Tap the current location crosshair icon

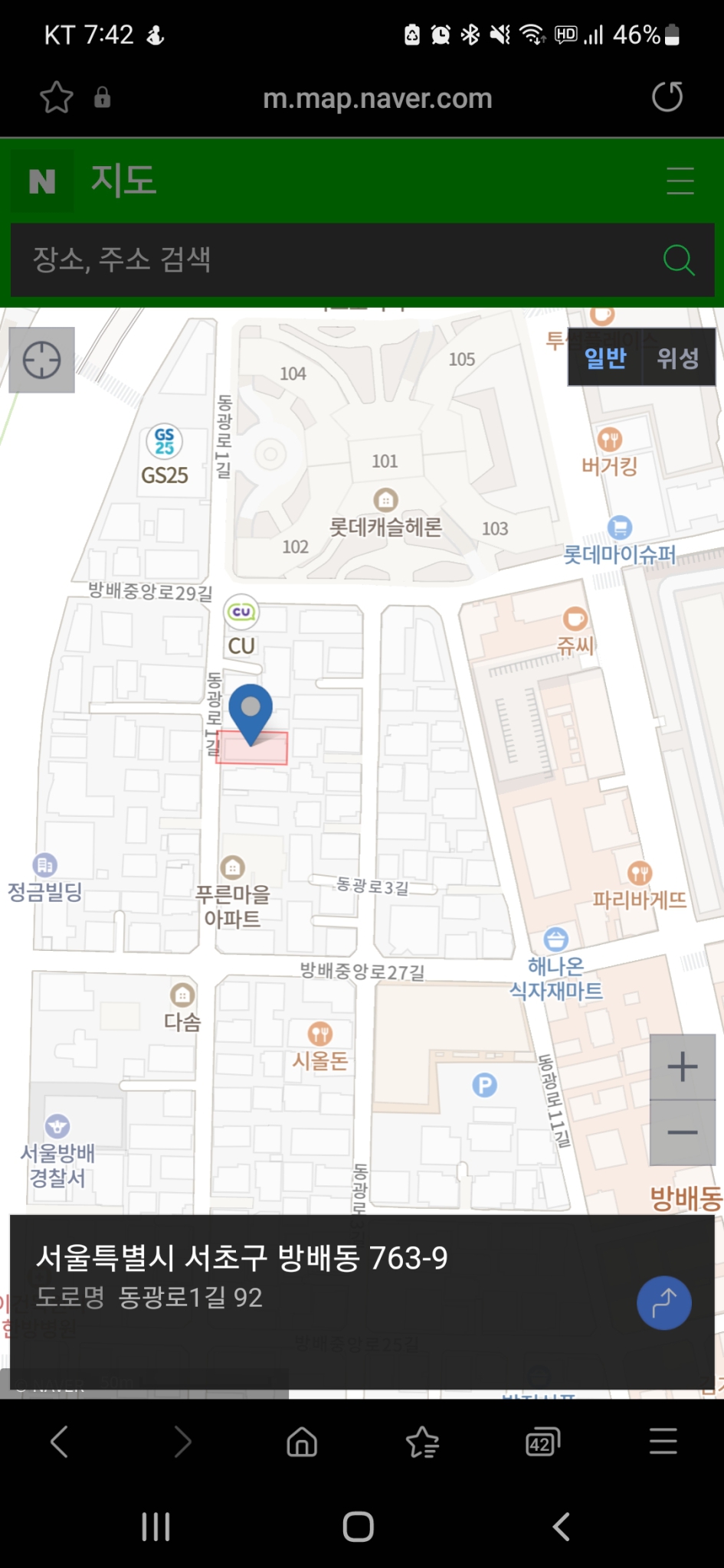[x=41, y=361]
